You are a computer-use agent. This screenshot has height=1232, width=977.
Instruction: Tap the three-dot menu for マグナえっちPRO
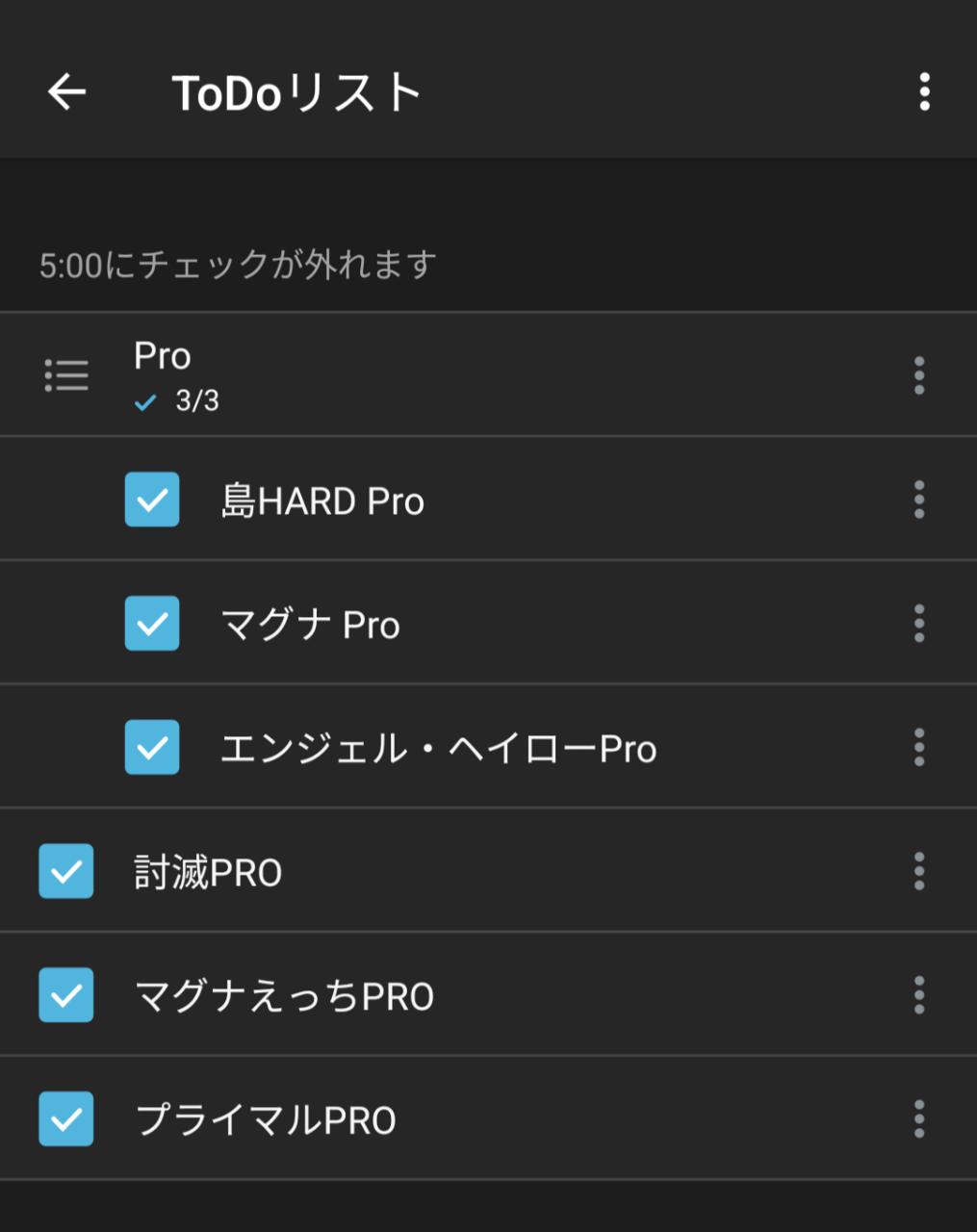coord(919,995)
